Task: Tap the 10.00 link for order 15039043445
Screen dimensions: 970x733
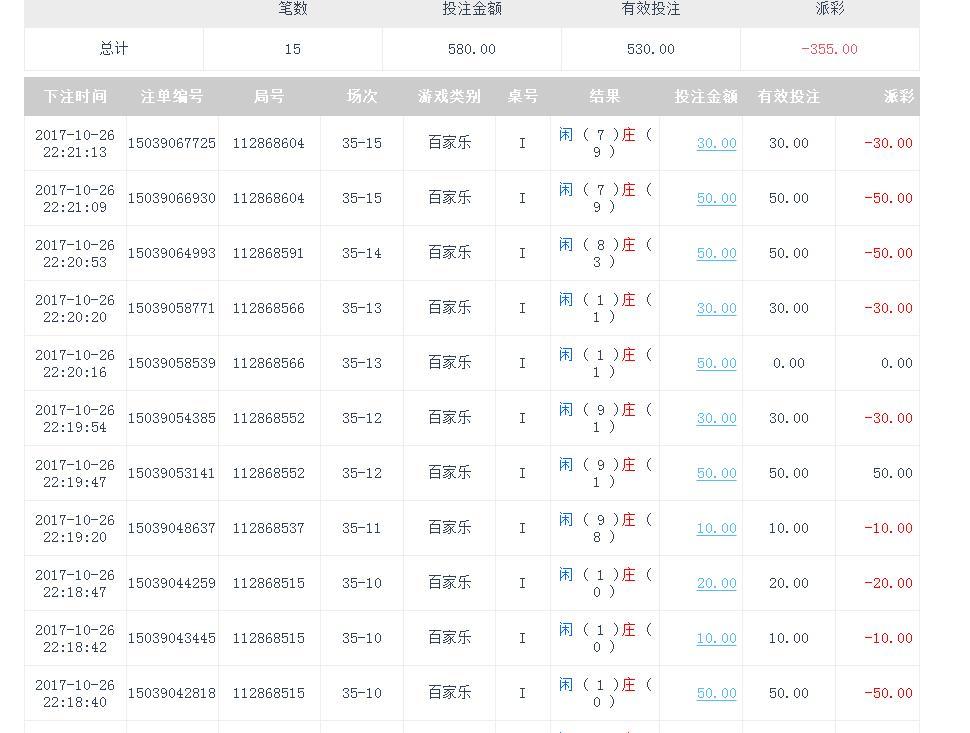Action: [x=716, y=638]
